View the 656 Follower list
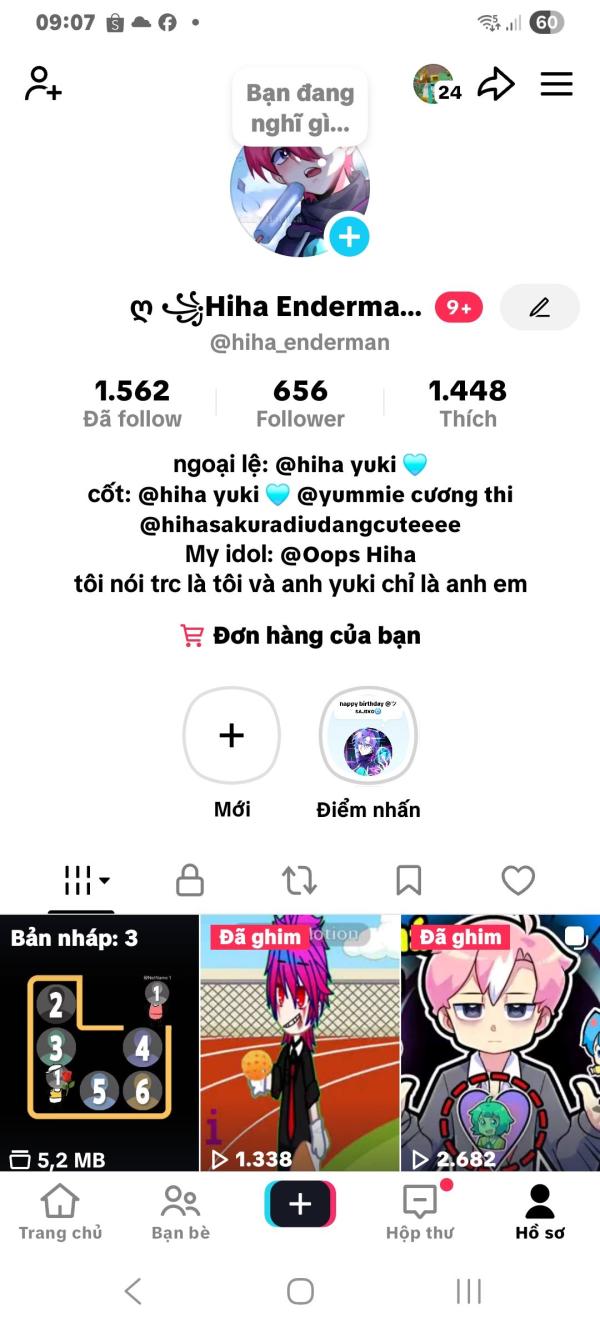The width and height of the screenshot is (600, 1333). click(300, 404)
